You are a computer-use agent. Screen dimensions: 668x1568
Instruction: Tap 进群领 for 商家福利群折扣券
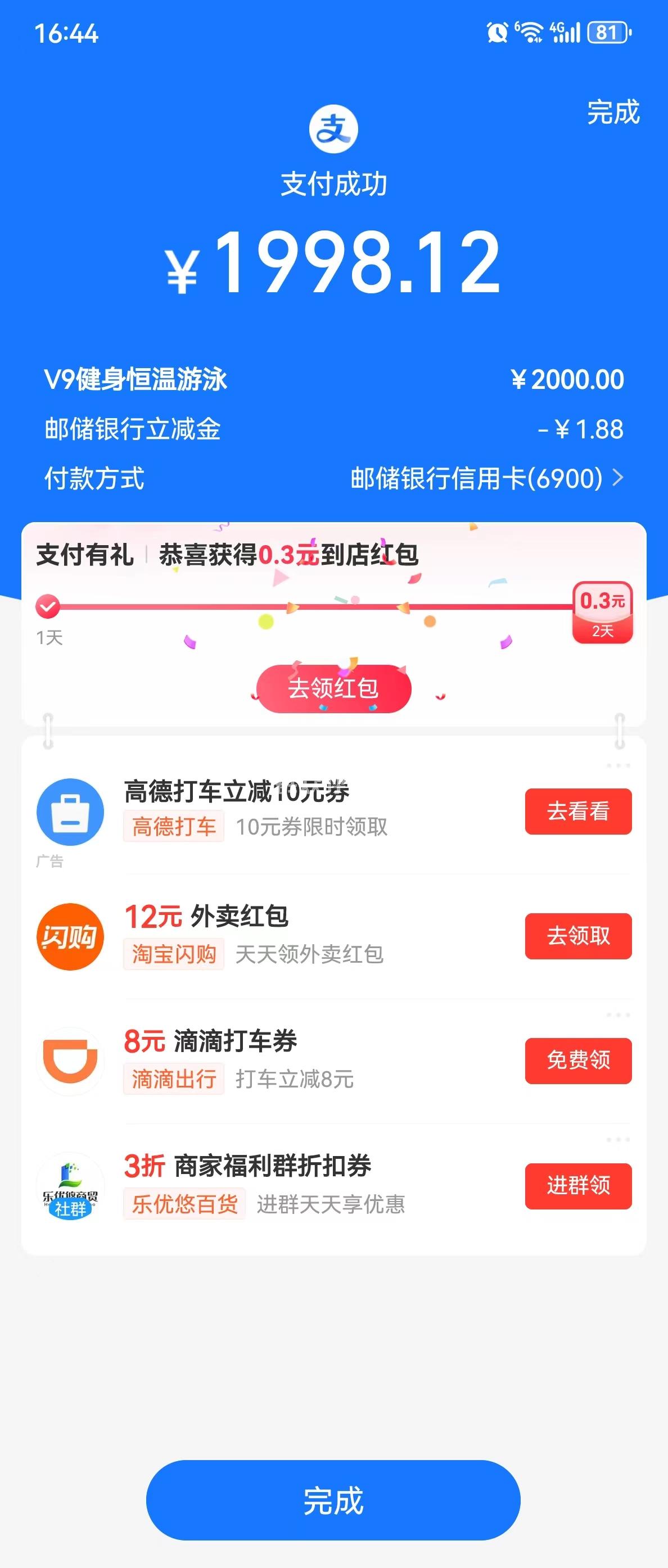pyautogui.click(x=578, y=1186)
